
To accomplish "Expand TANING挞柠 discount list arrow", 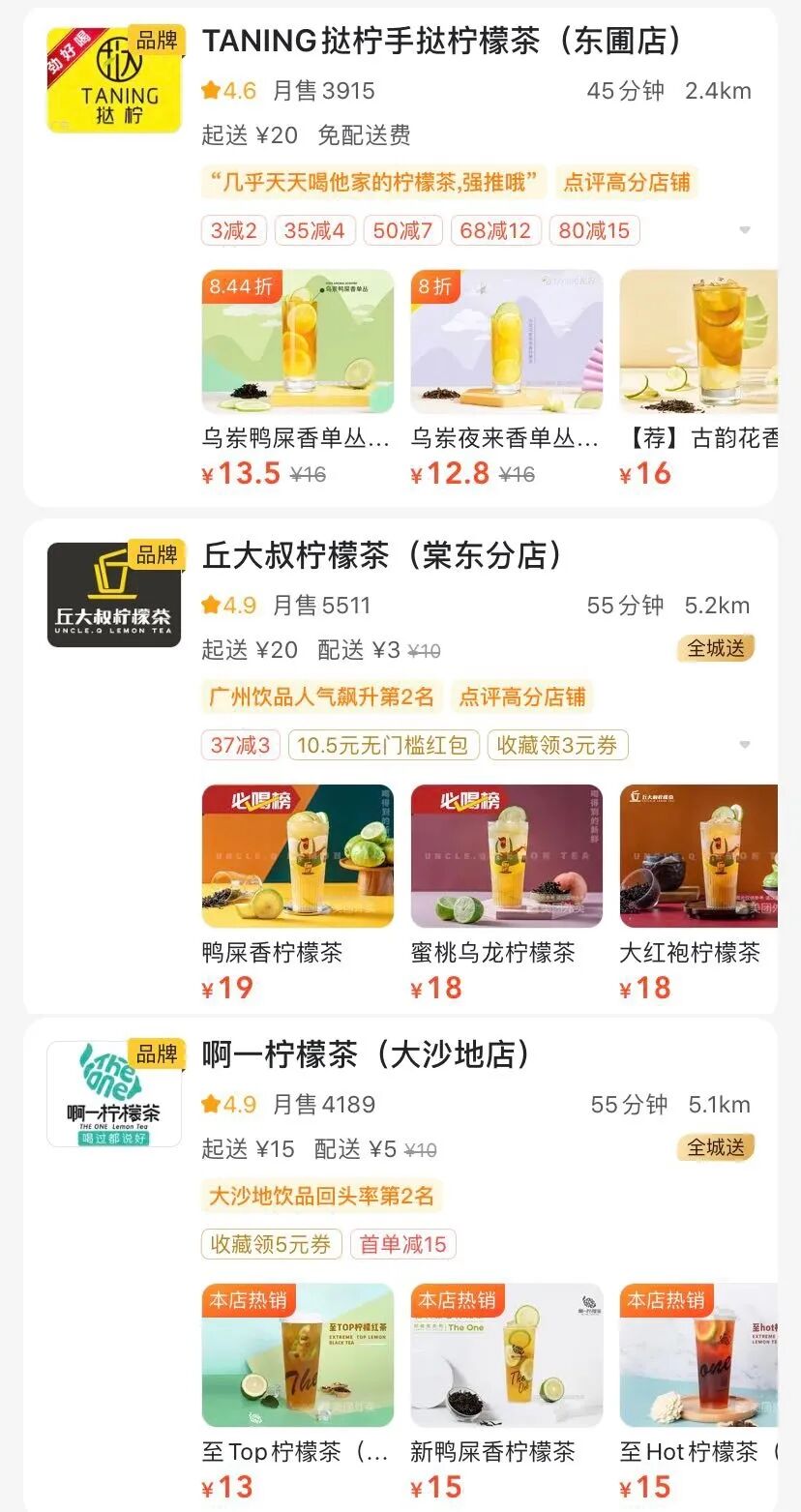I will click(744, 230).
